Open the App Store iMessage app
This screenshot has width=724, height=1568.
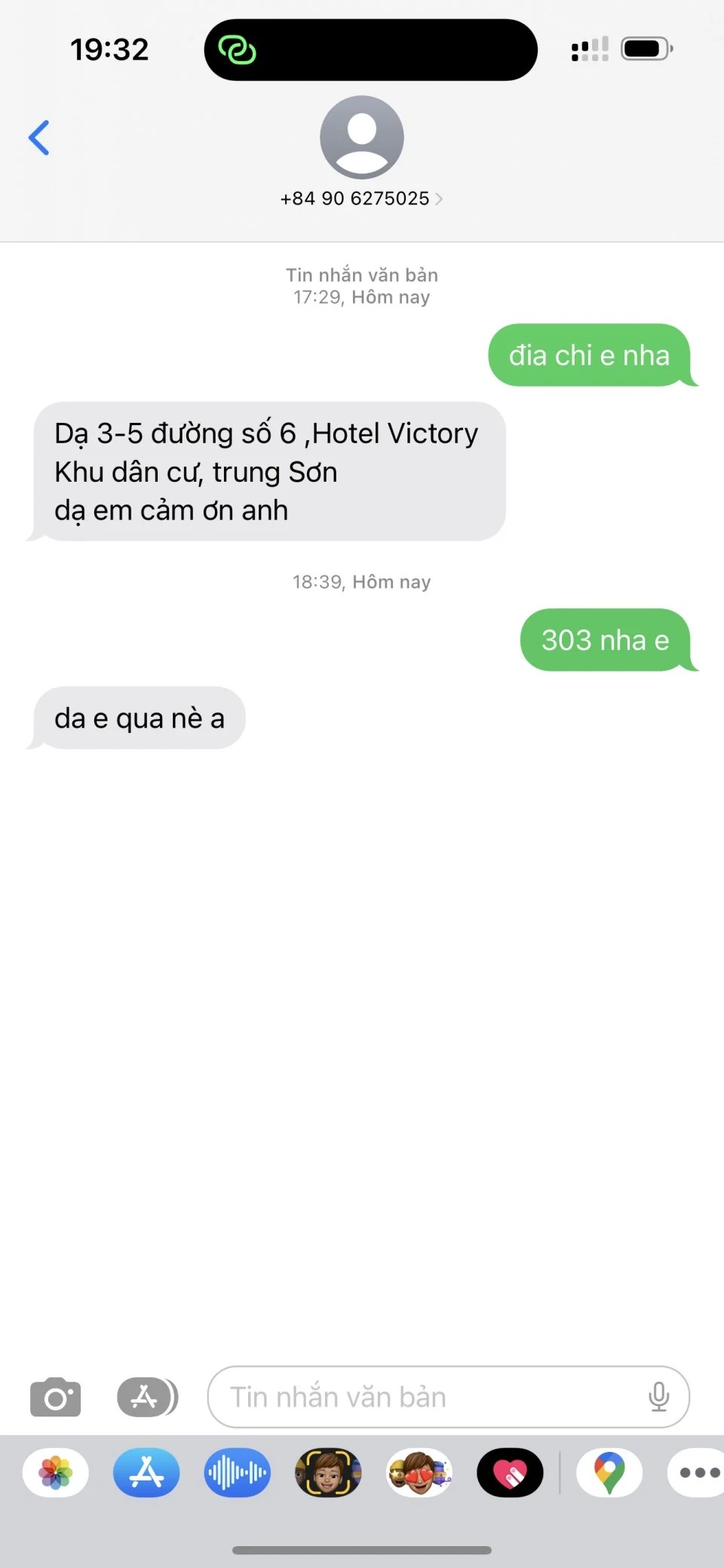(146, 1472)
